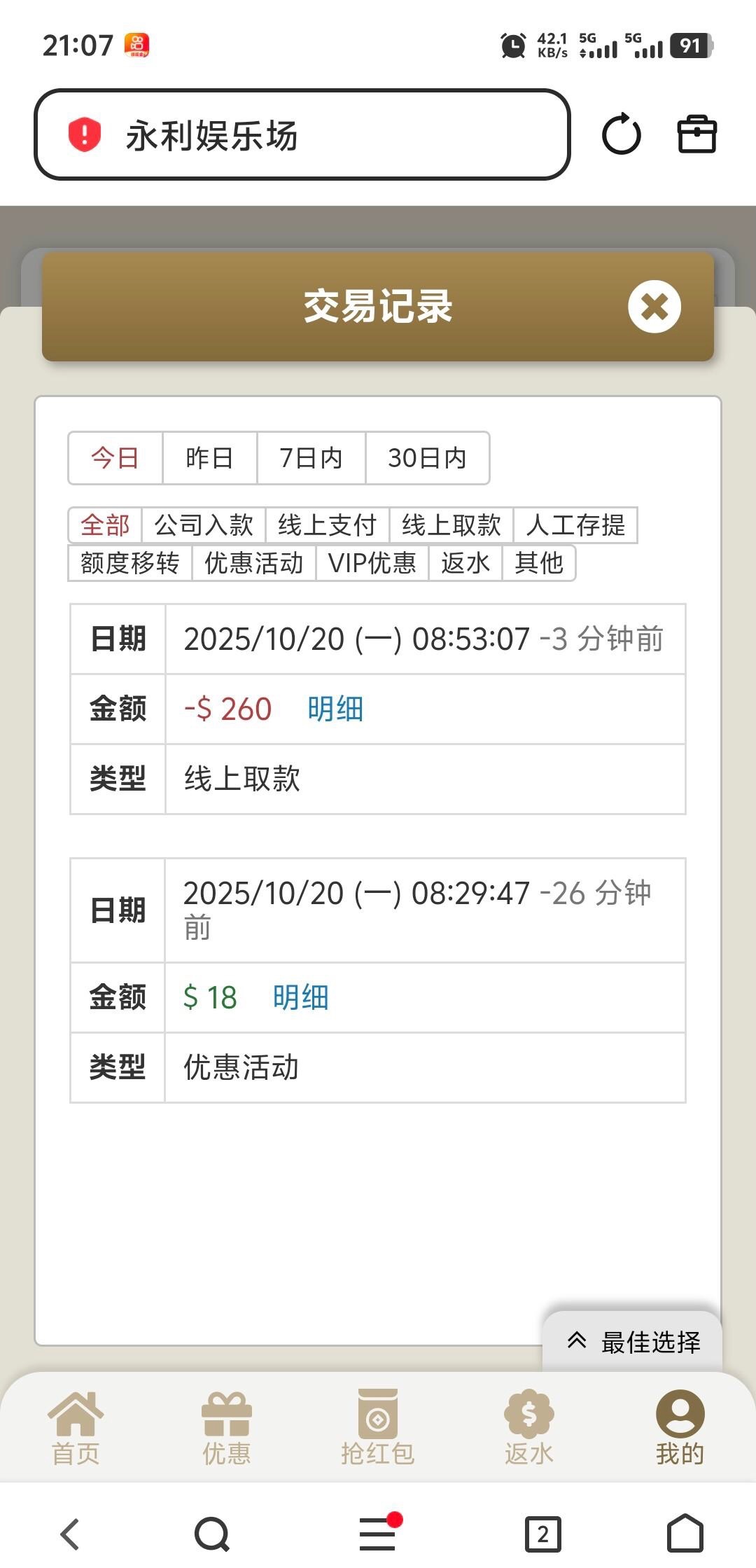The height and width of the screenshot is (1568, 756).
Task: Expand the 最佳选择 panel
Action: pos(633,1342)
